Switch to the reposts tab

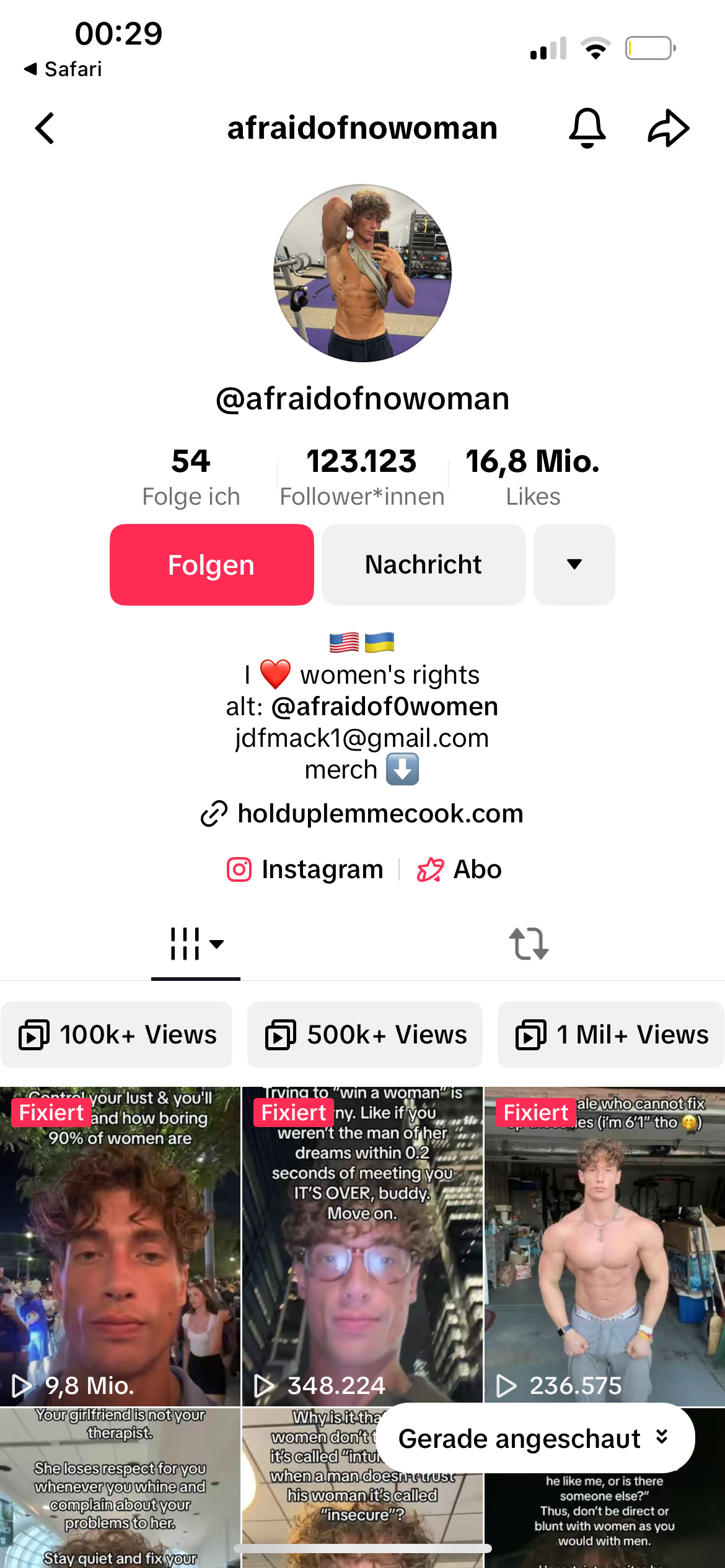pos(529,944)
